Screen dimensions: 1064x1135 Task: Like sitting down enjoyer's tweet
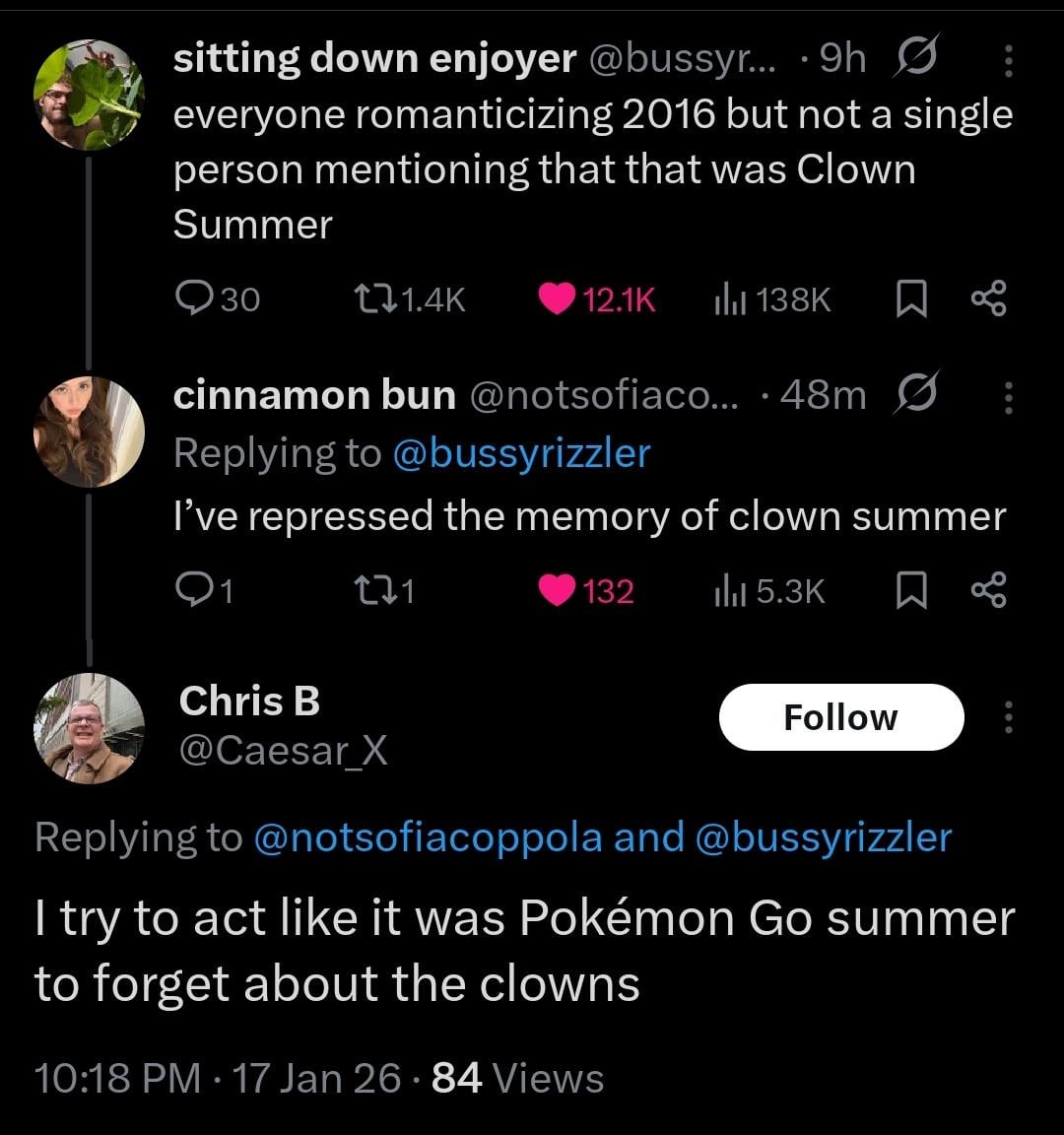[559, 300]
